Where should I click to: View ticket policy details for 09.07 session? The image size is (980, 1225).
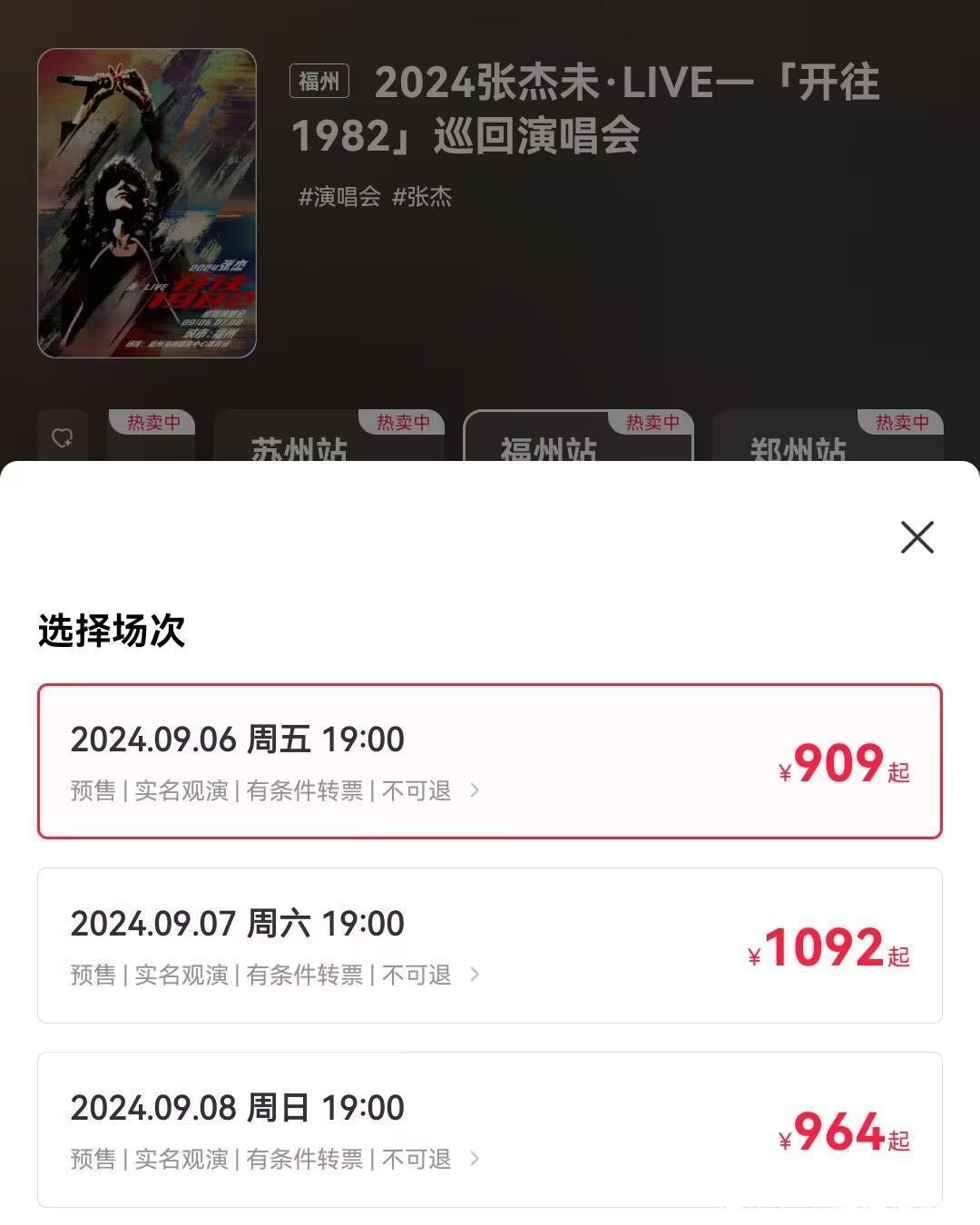[x=474, y=975]
